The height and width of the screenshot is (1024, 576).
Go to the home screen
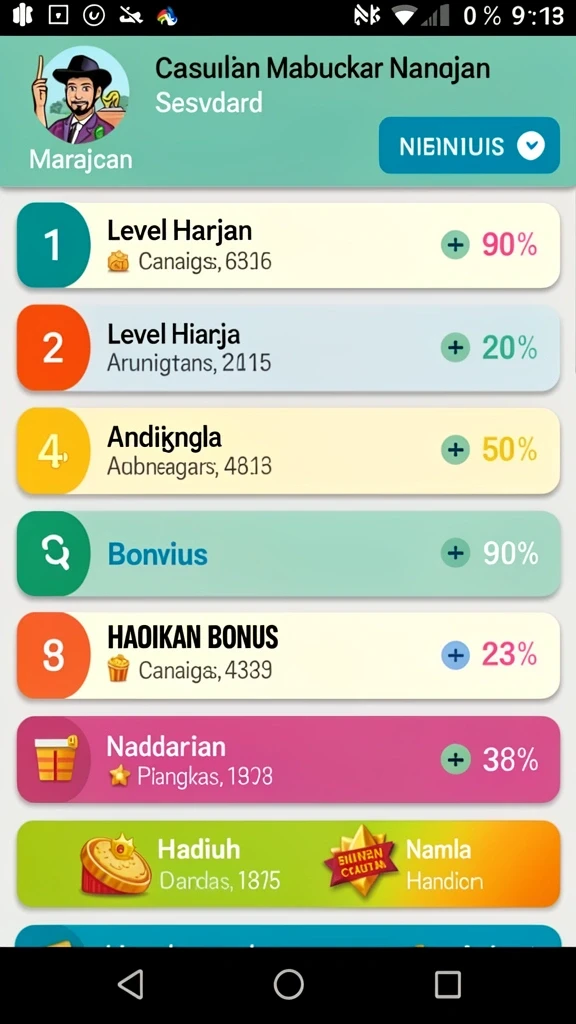[288, 984]
